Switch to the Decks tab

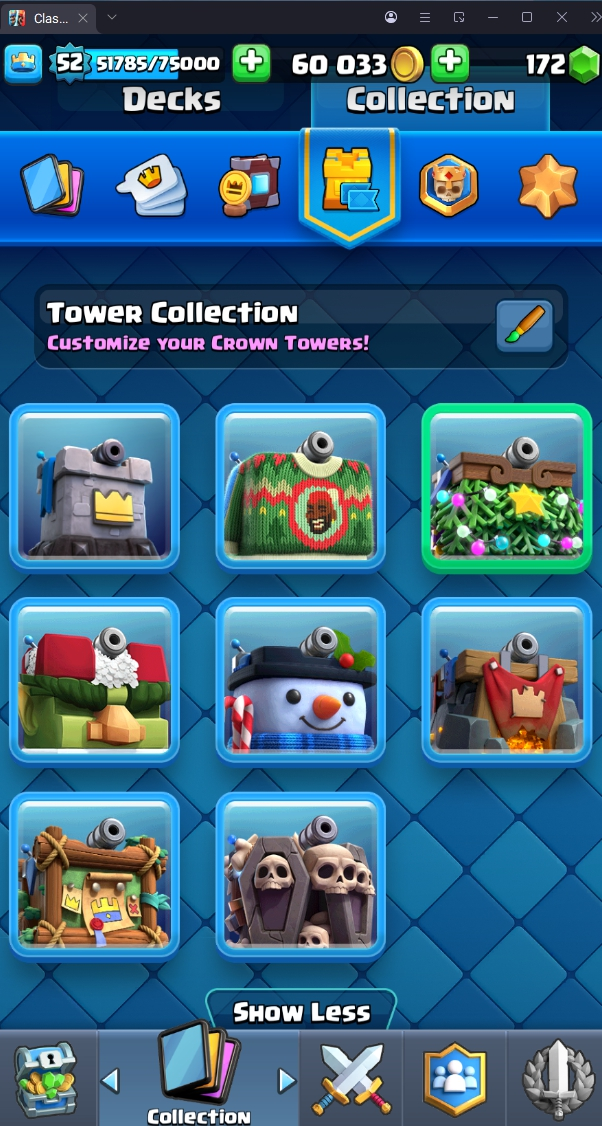[171, 100]
